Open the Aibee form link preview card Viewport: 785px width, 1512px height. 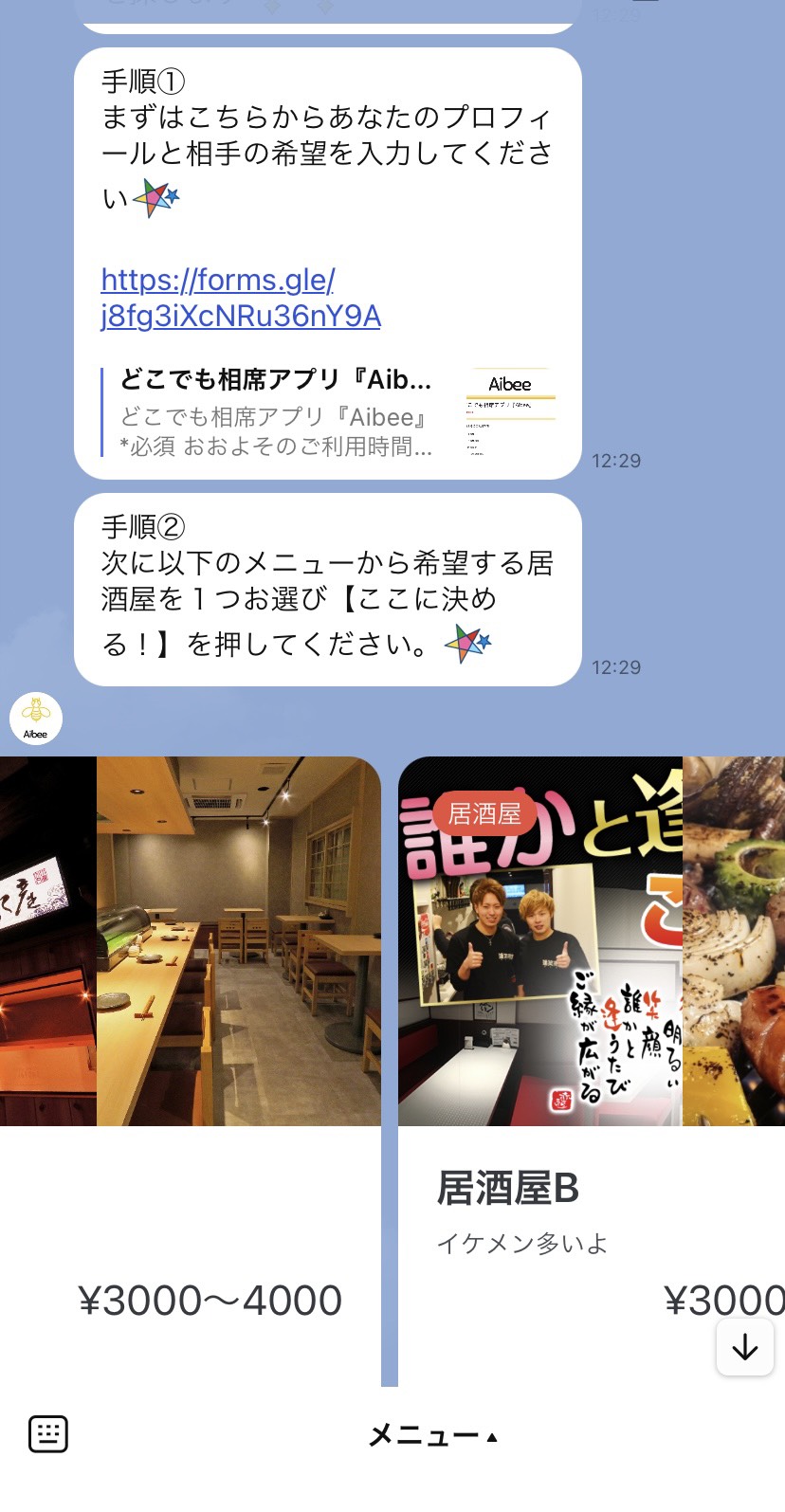327,412
